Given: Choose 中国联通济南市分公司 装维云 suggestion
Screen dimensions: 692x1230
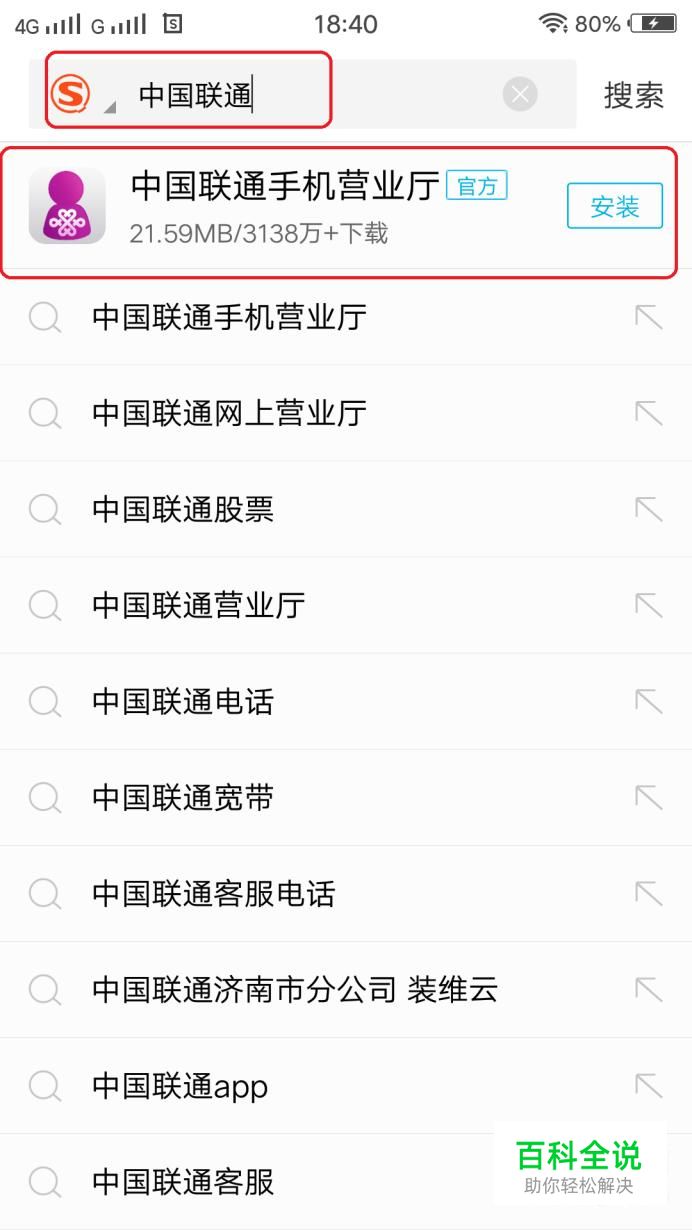Looking at the screenshot, I should (x=295, y=989).
